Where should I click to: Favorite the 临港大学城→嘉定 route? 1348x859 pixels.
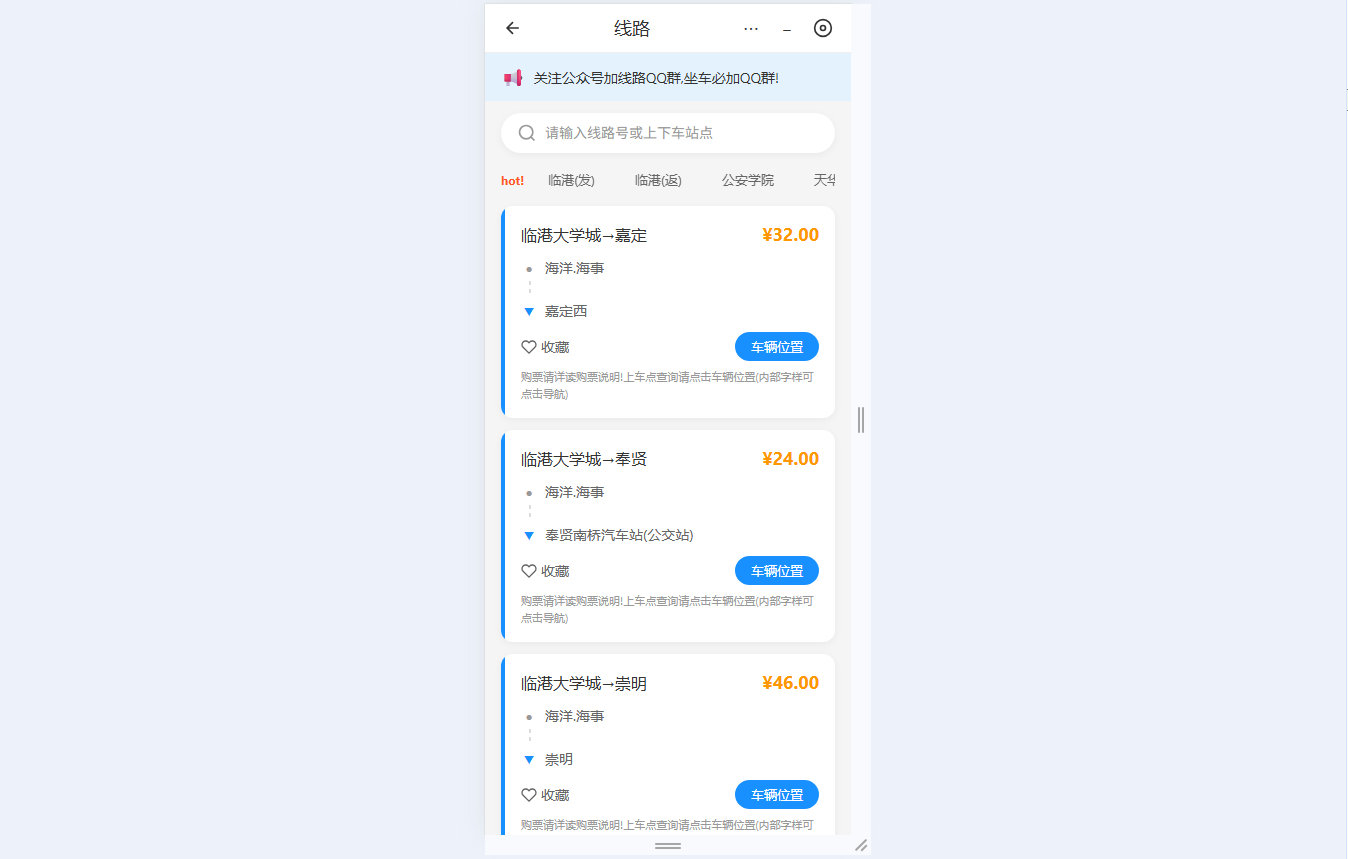(545, 347)
